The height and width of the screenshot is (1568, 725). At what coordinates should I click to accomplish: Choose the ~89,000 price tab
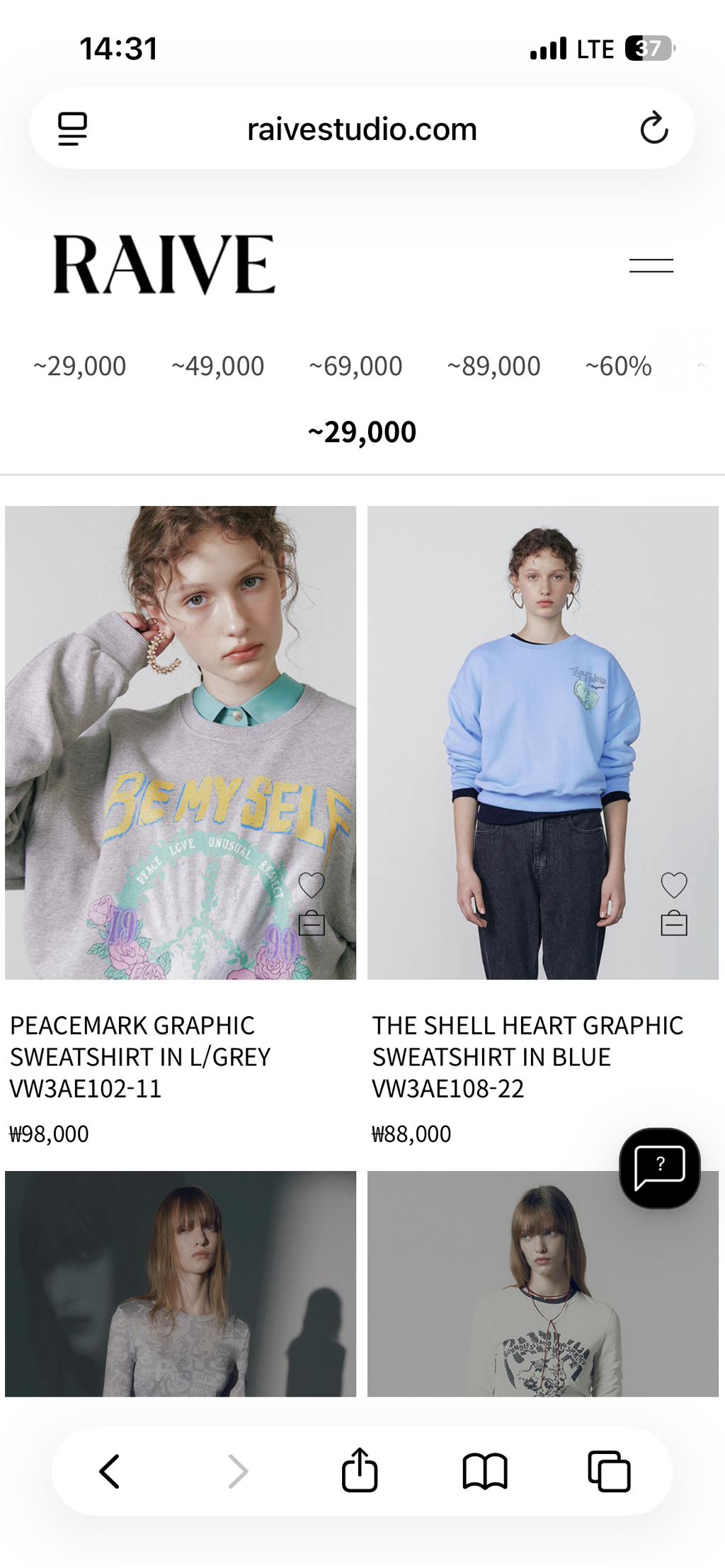pyautogui.click(x=493, y=367)
